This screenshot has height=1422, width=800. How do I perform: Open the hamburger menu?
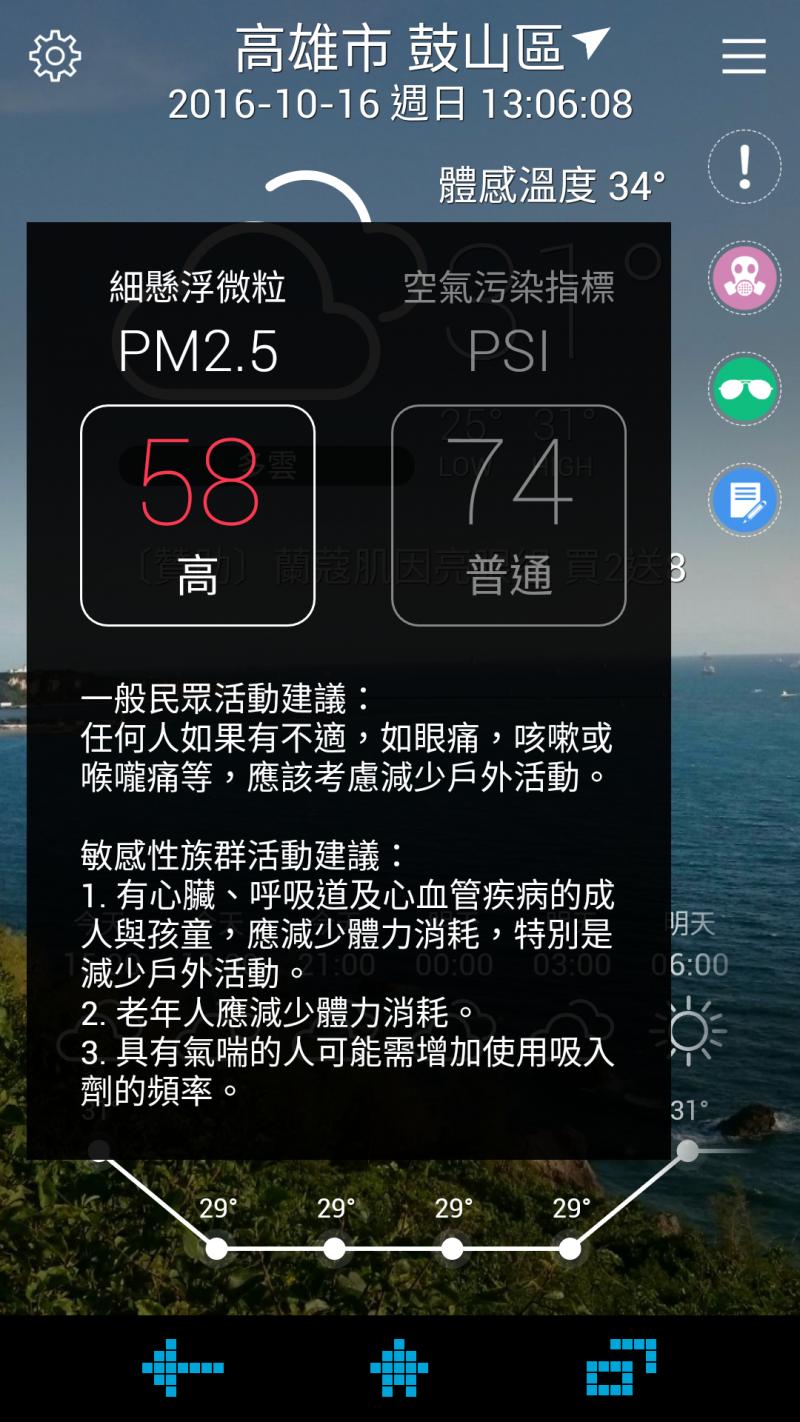pos(744,57)
